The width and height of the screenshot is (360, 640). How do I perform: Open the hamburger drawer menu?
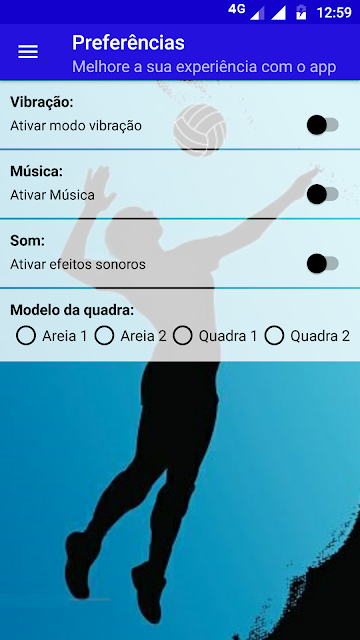point(28,52)
